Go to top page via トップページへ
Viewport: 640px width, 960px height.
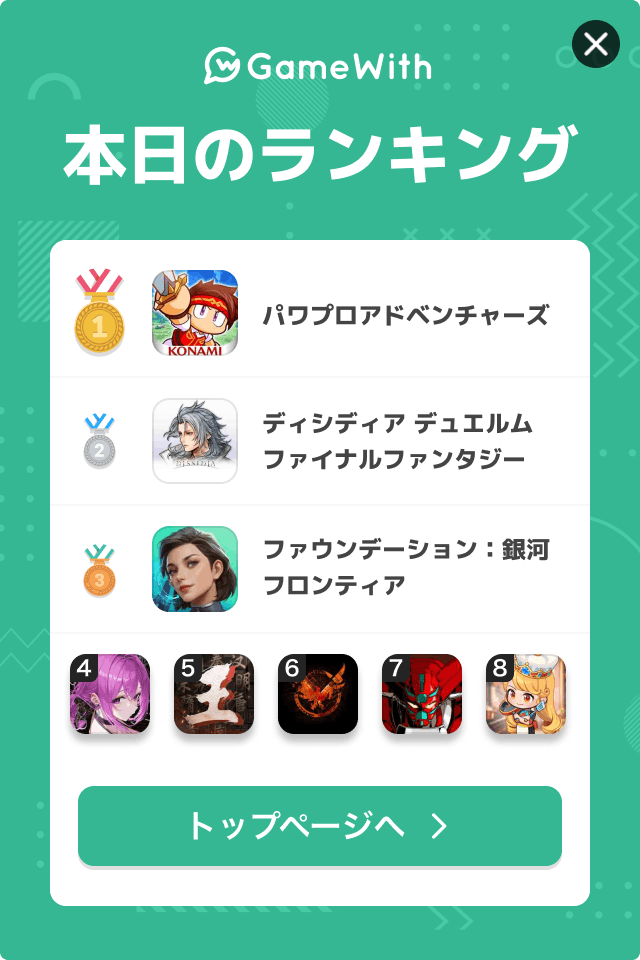click(320, 826)
